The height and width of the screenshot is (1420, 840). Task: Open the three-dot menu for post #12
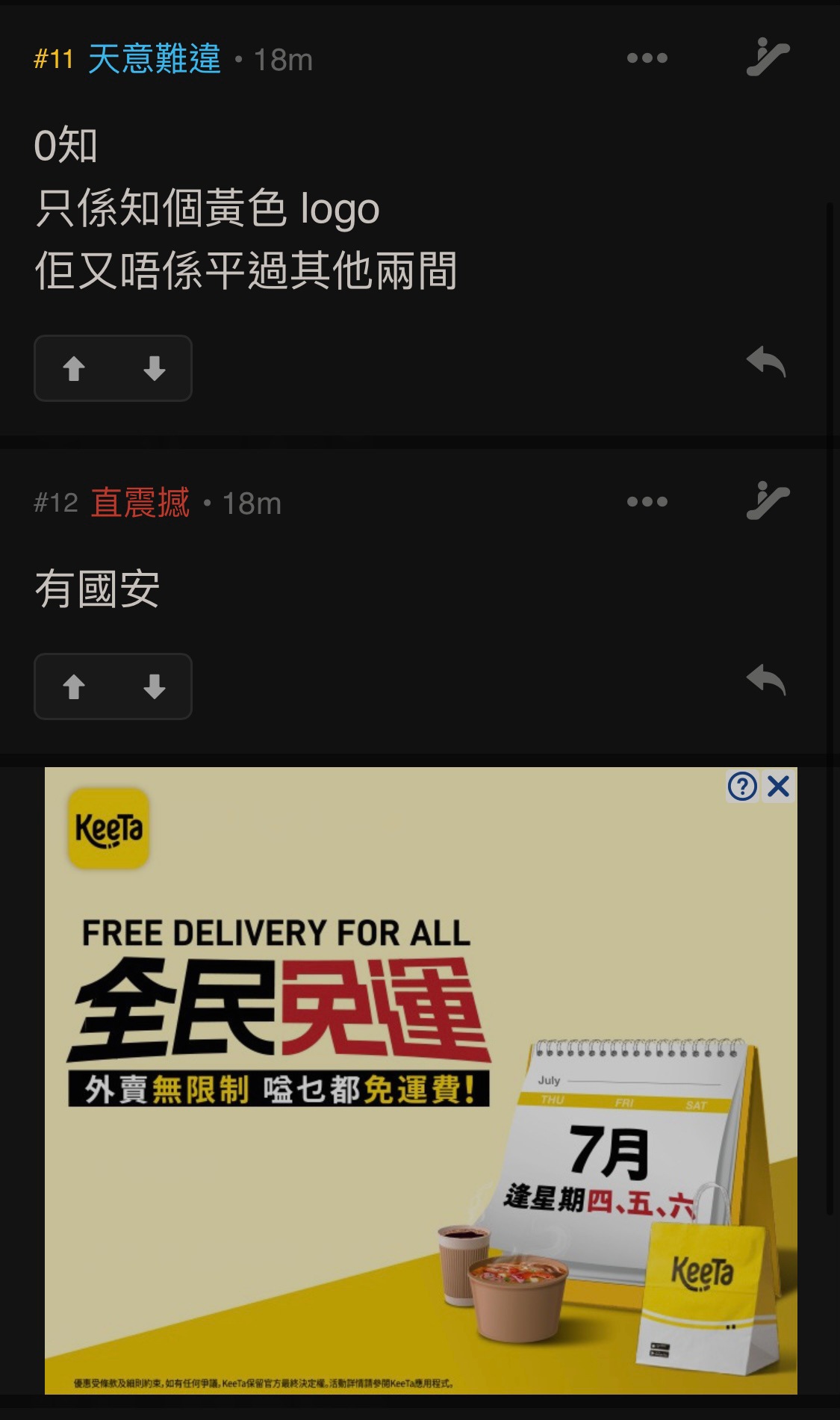click(647, 500)
